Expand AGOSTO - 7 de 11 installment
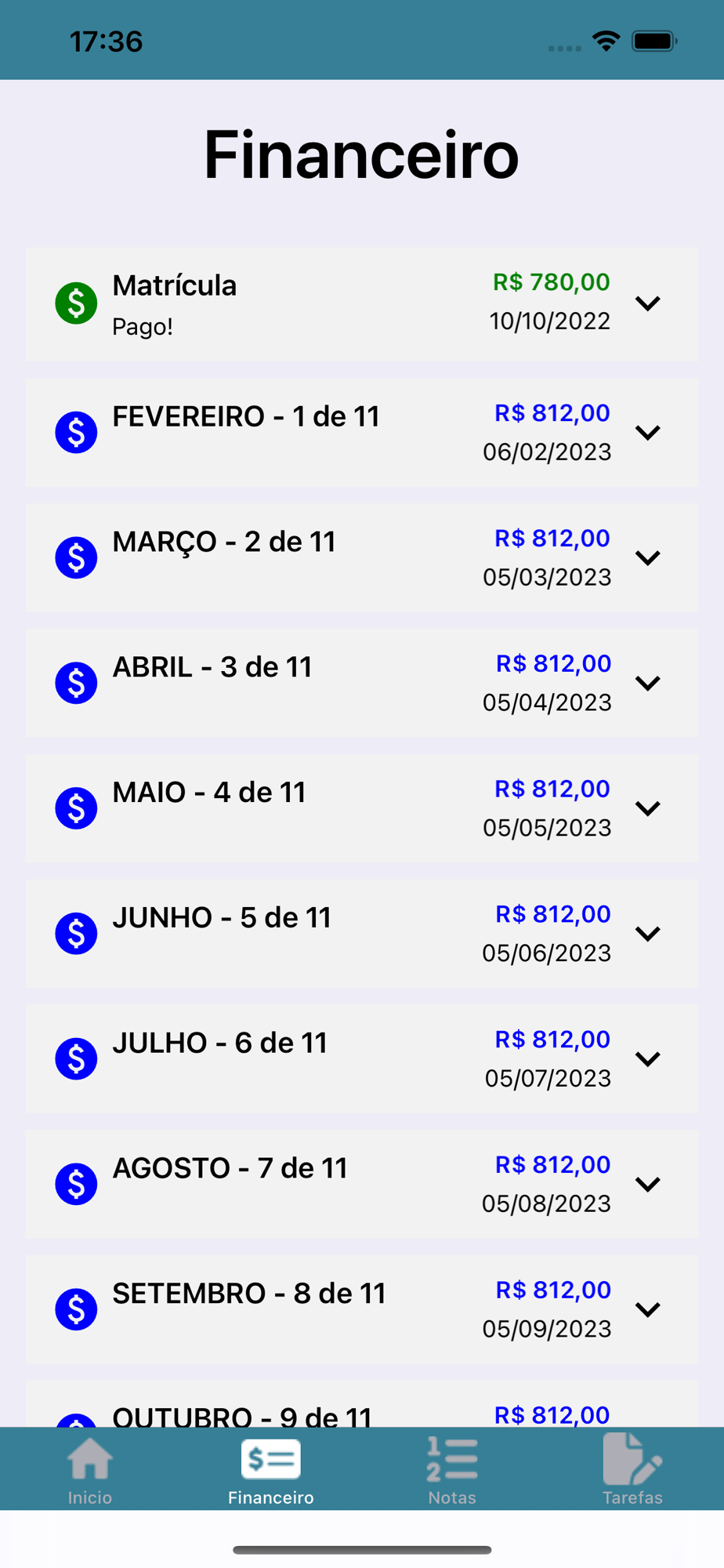Image resolution: width=724 pixels, height=1568 pixels. click(x=648, y=1185)
